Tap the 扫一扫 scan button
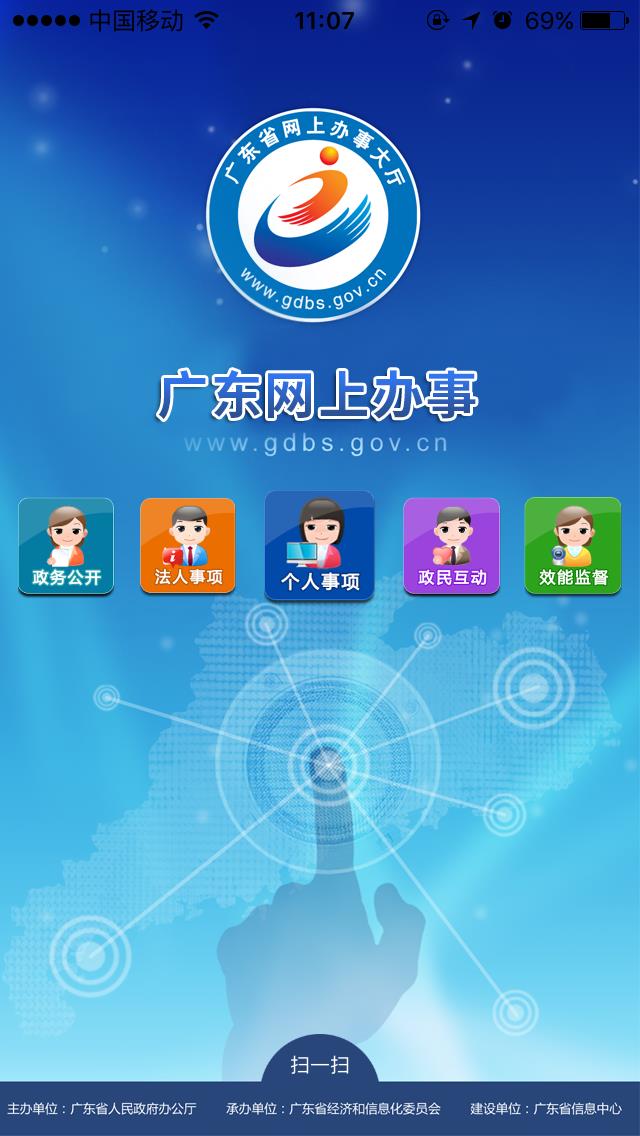 (x=320, y=1064)
